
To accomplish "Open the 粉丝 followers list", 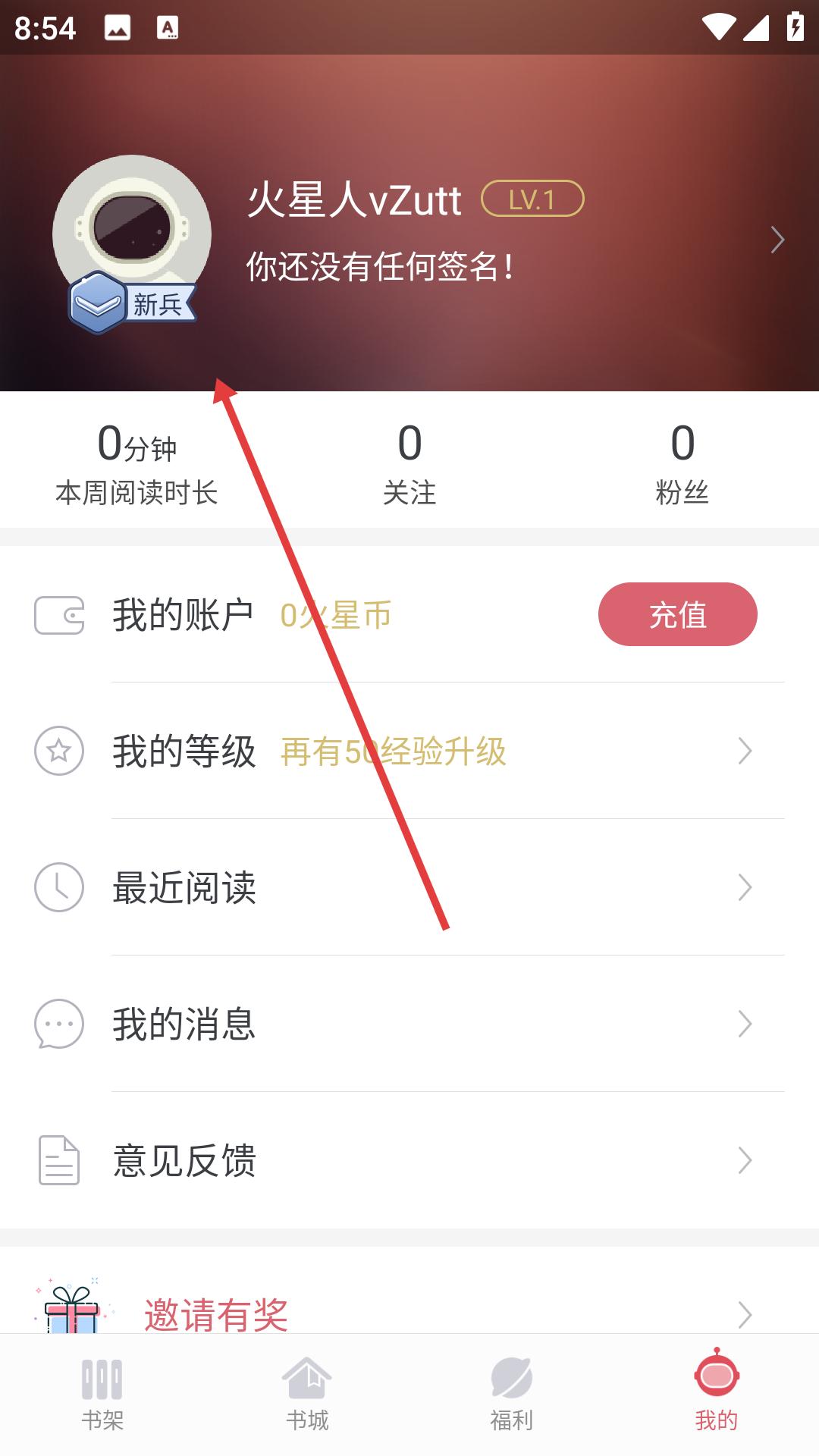I will point(682,463).
